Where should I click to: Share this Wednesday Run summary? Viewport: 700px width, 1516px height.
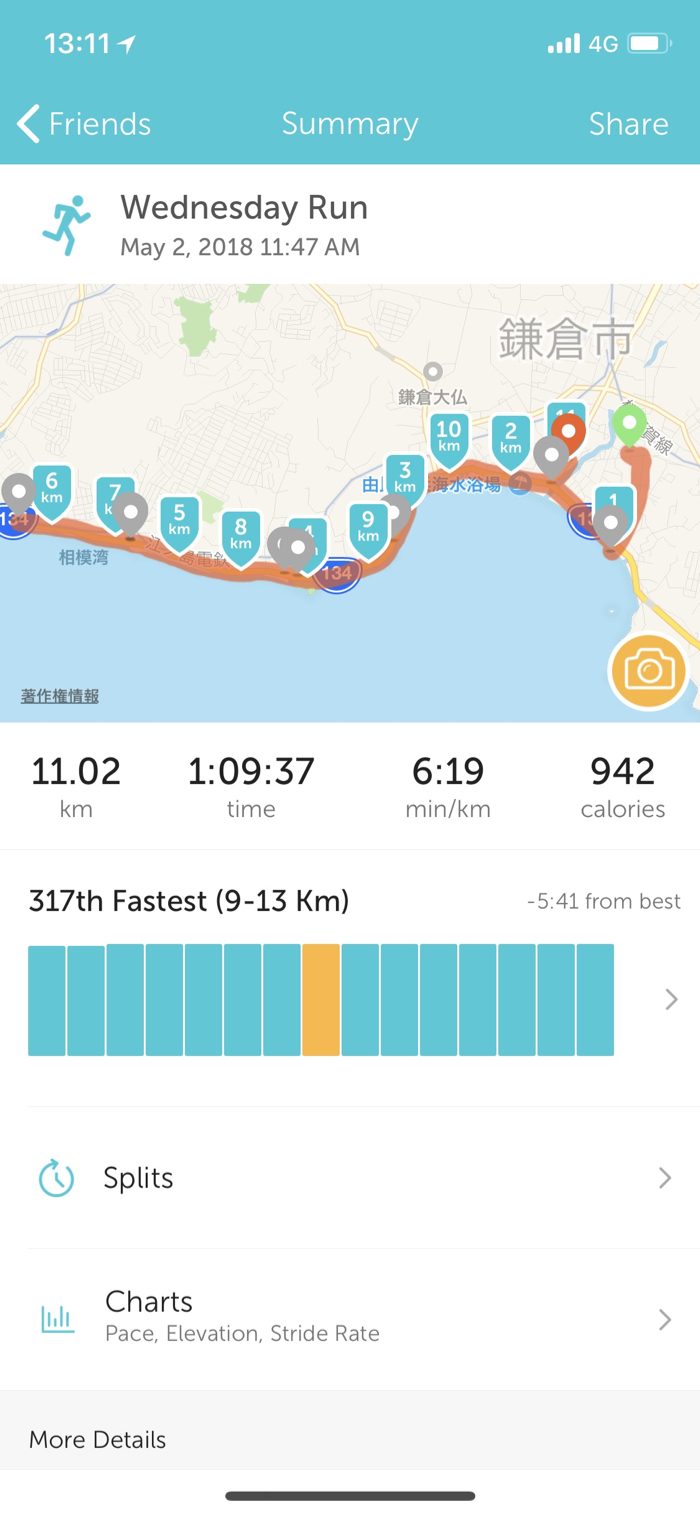[x=628, y=124]
